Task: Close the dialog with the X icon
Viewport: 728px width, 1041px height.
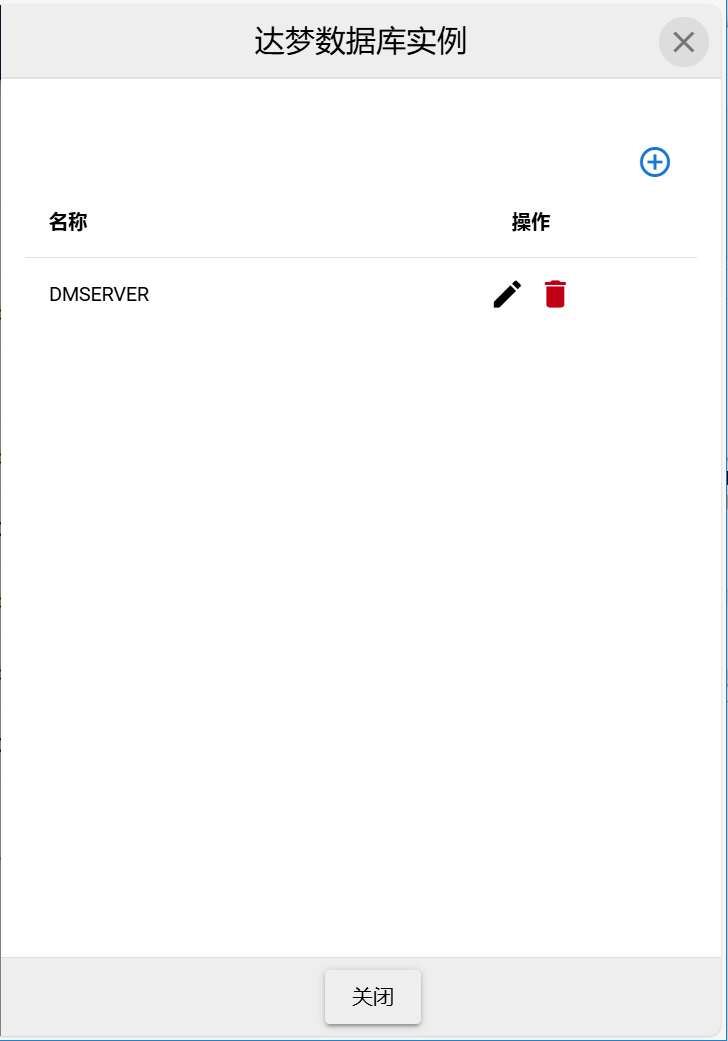Action: (x=683, y=42)
